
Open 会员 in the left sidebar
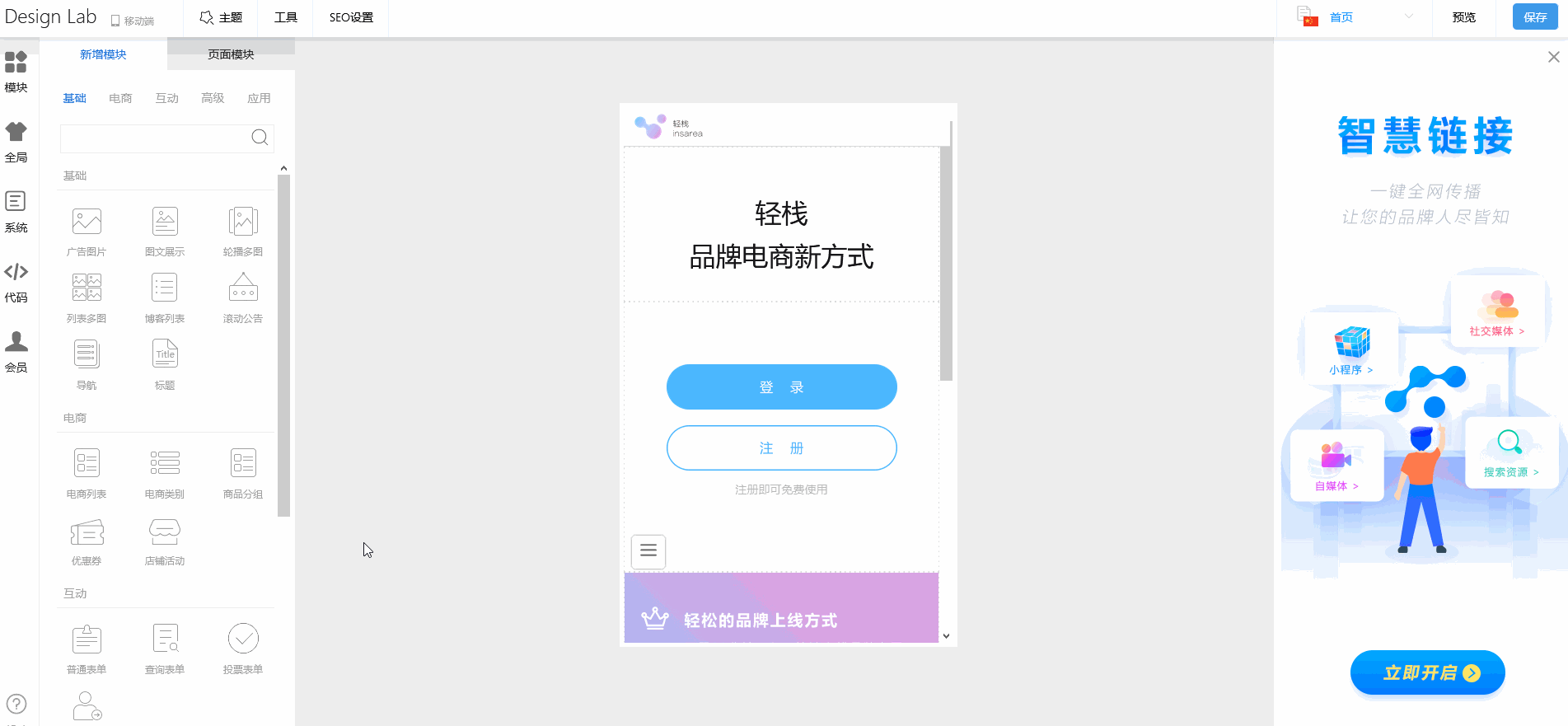(x=16, y=352)
